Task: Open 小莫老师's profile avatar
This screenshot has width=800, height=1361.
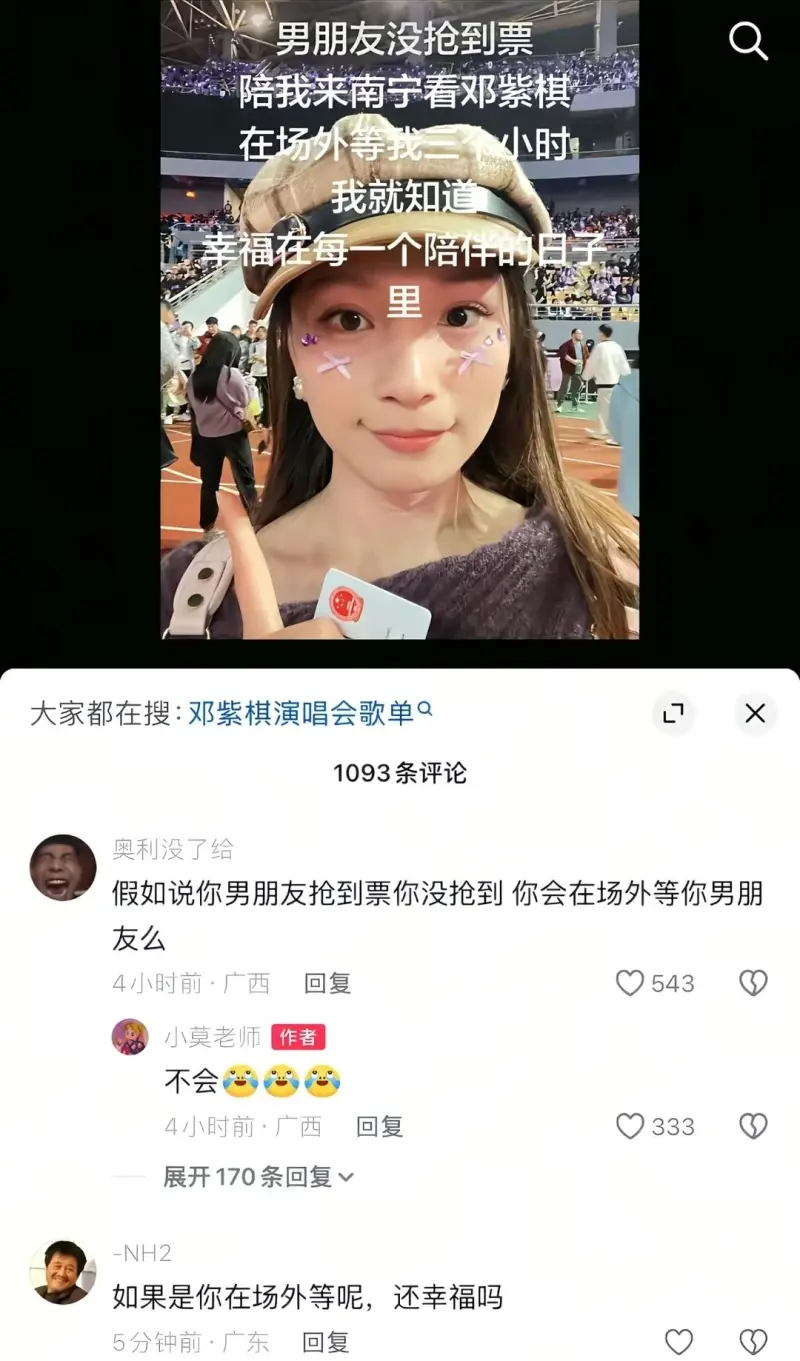Action: point(130,1037)
